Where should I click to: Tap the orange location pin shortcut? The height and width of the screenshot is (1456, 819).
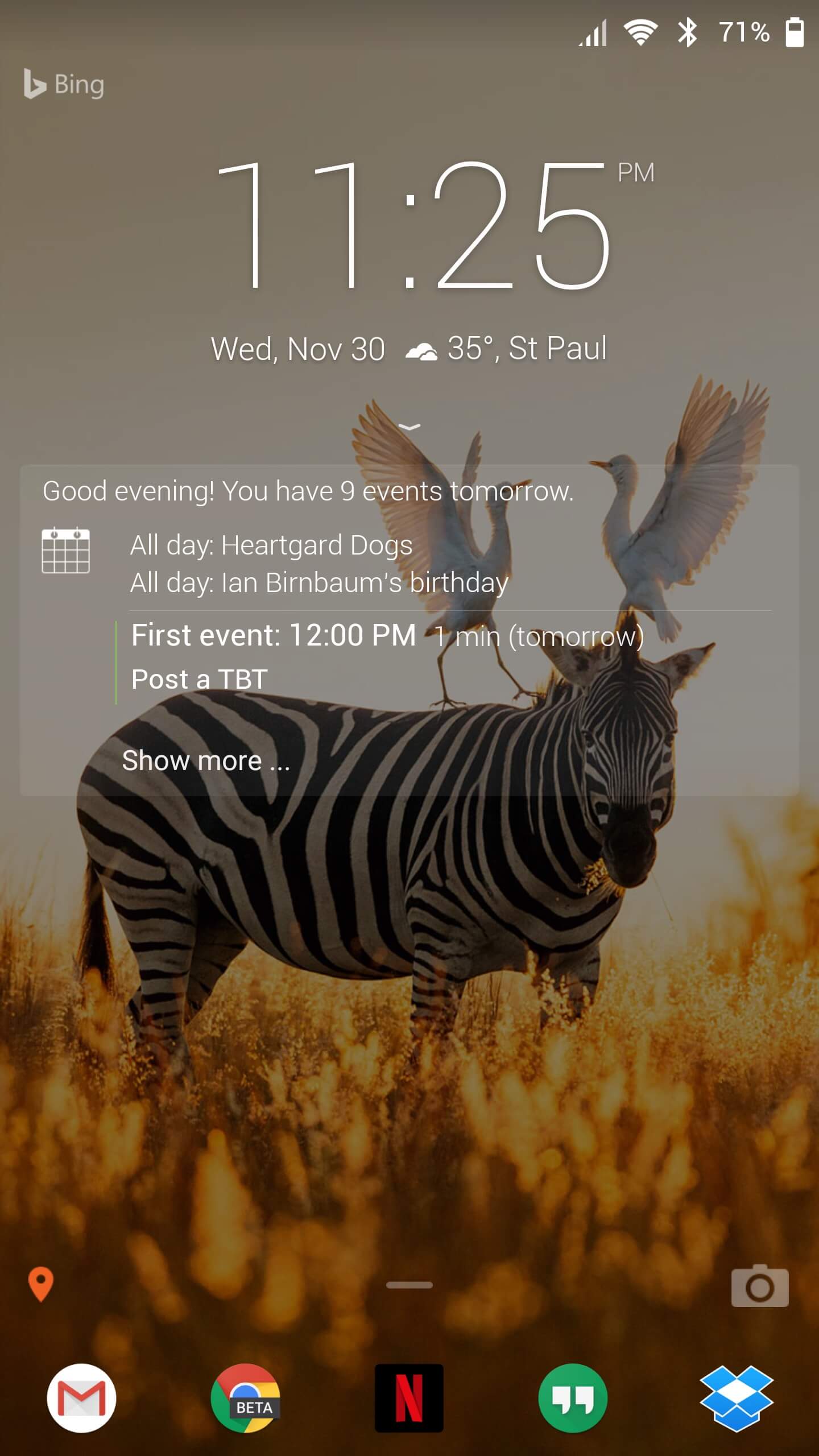pos(41,1284)
